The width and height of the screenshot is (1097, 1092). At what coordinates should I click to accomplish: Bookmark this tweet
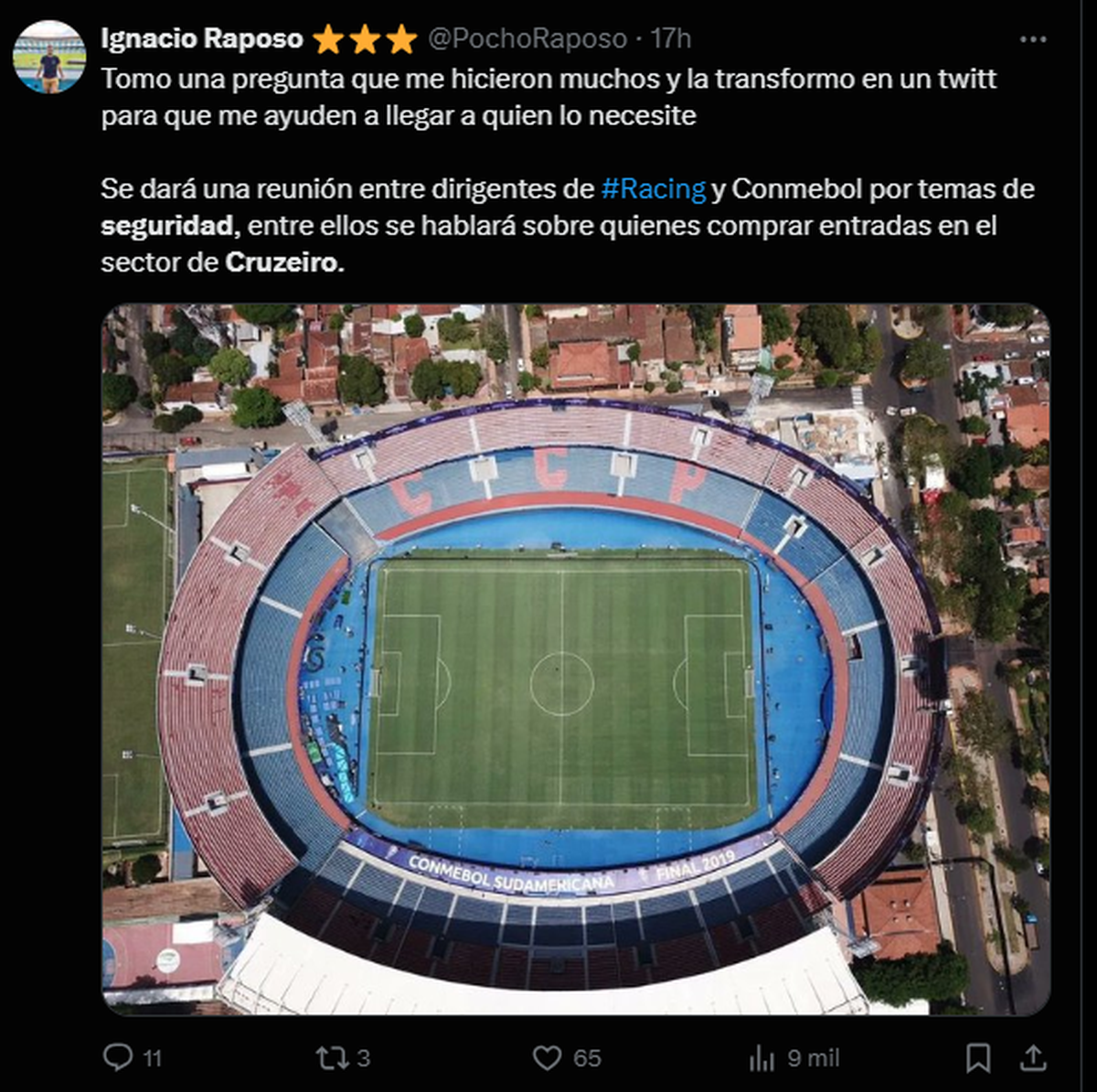pyautogui.click(x=978, y=1058)
